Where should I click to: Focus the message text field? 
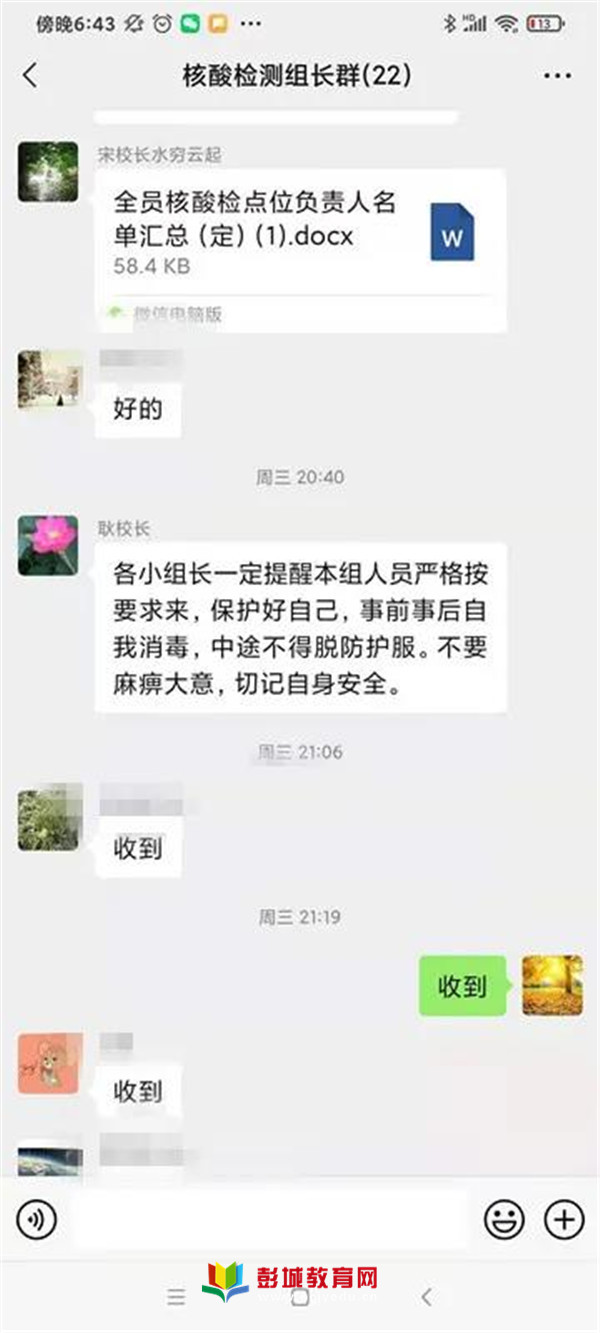tap(270, 1219)
